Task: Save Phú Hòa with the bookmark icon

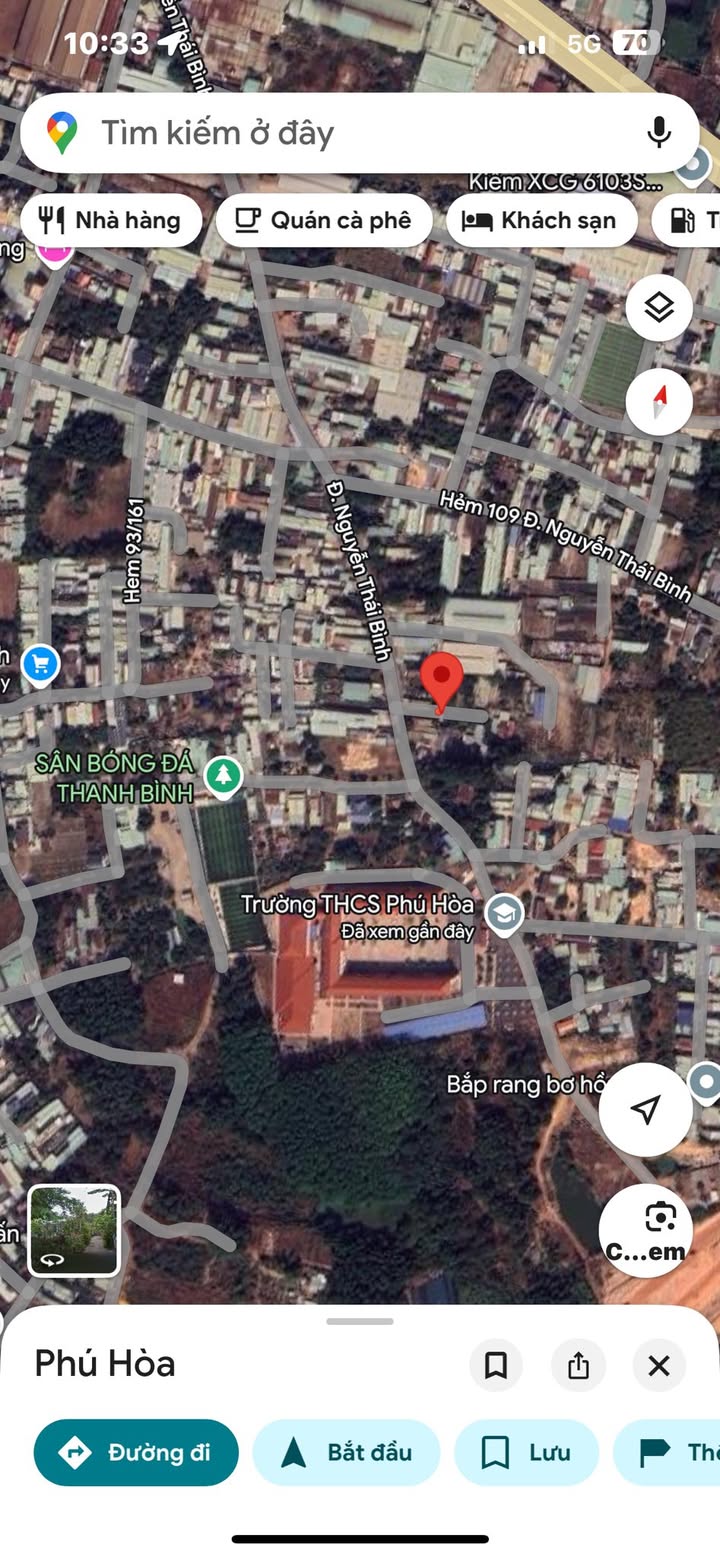Action: point(496,1365)
